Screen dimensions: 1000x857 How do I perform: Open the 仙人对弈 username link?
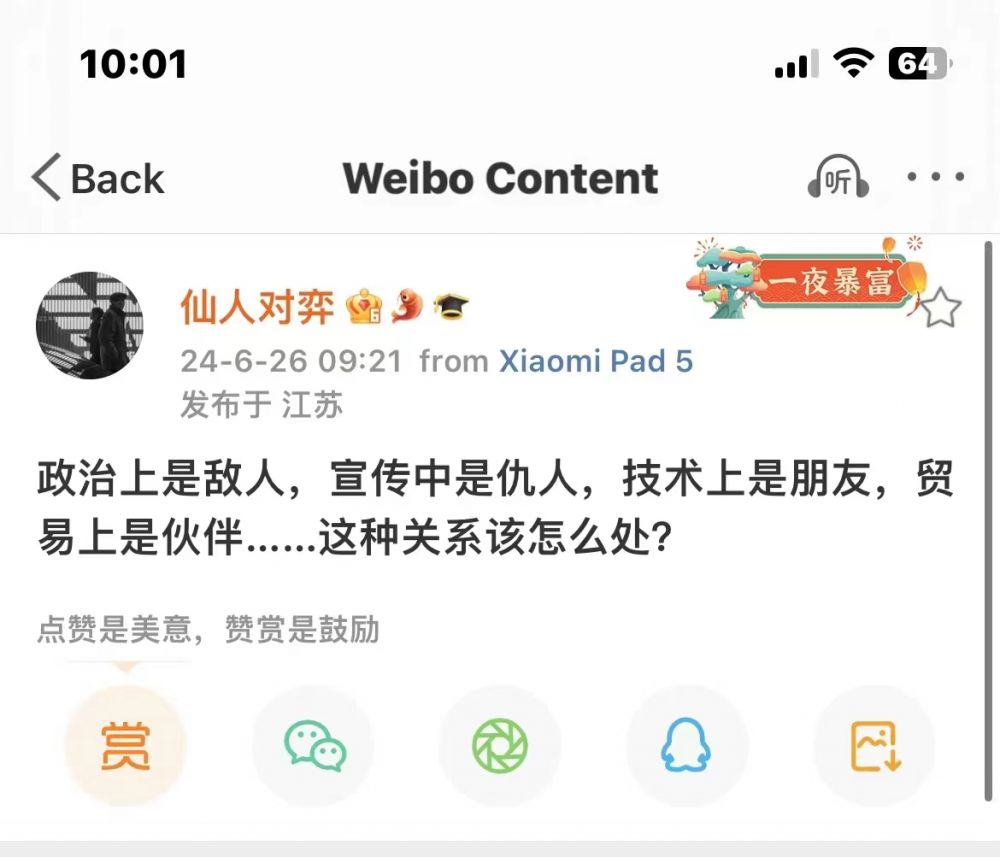(x=257, y=307)
